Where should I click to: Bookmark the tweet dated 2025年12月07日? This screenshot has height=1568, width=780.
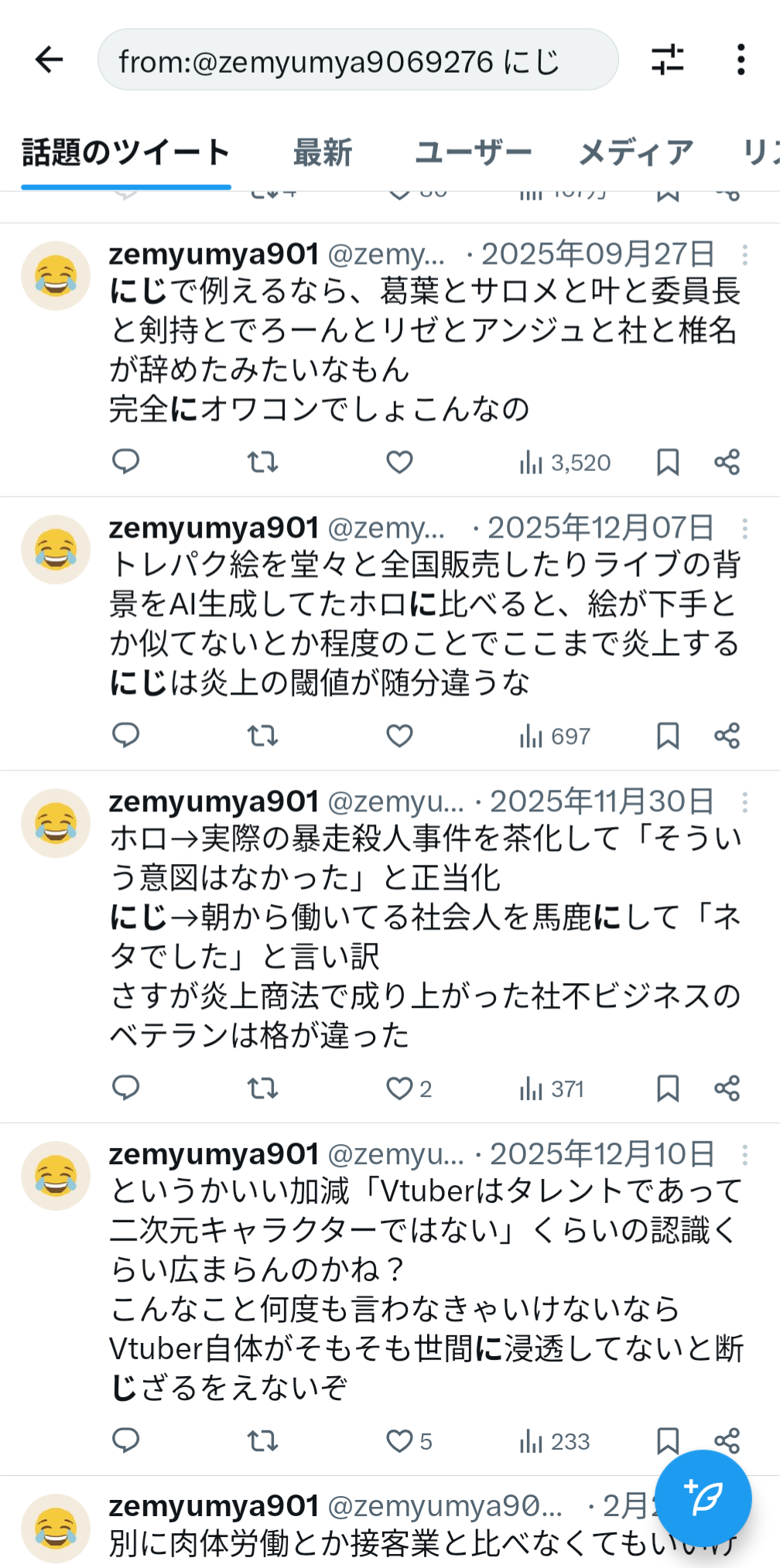point(668,736)
